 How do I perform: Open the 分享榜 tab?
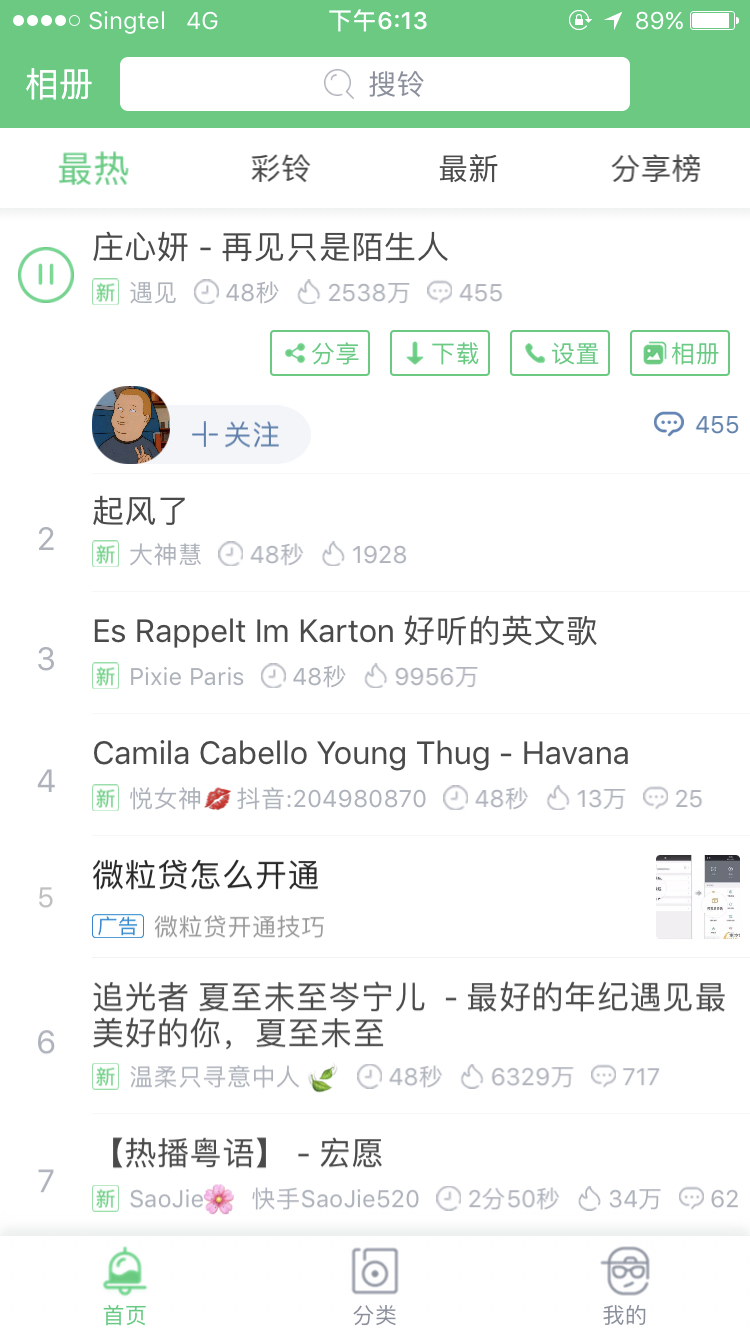655,169
